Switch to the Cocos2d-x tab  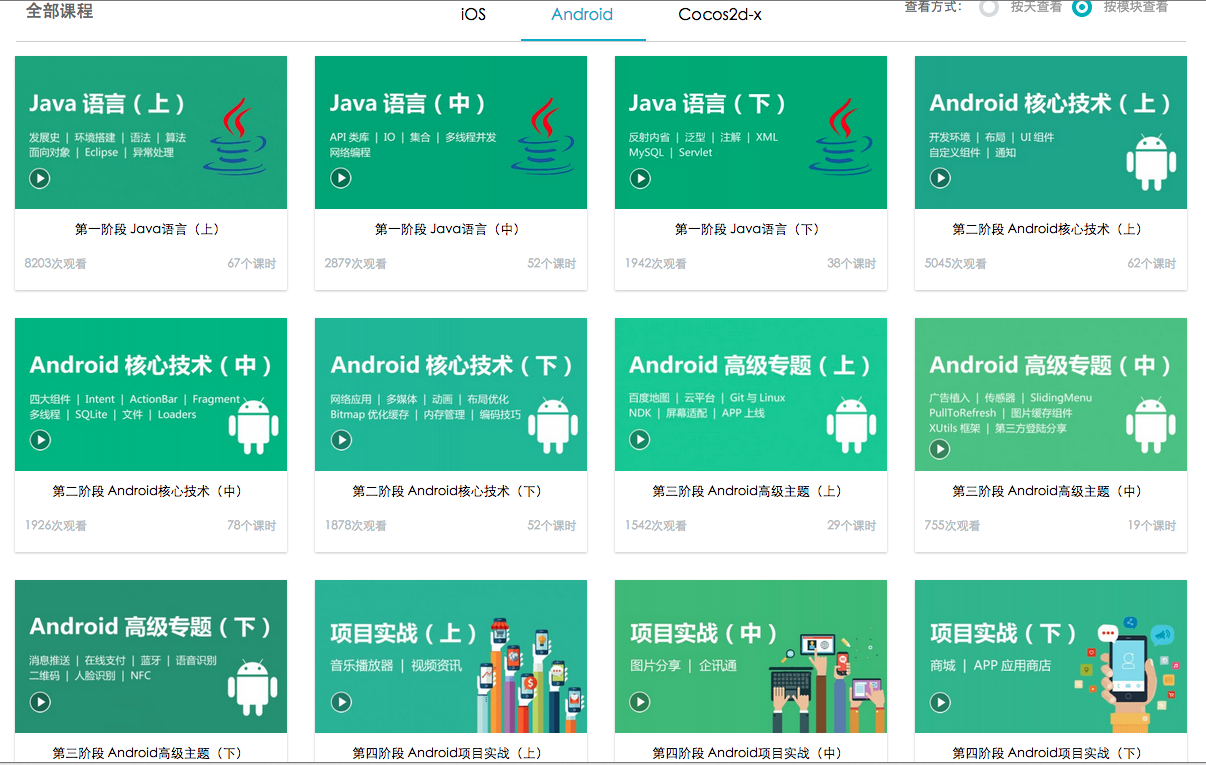(720, 14)
